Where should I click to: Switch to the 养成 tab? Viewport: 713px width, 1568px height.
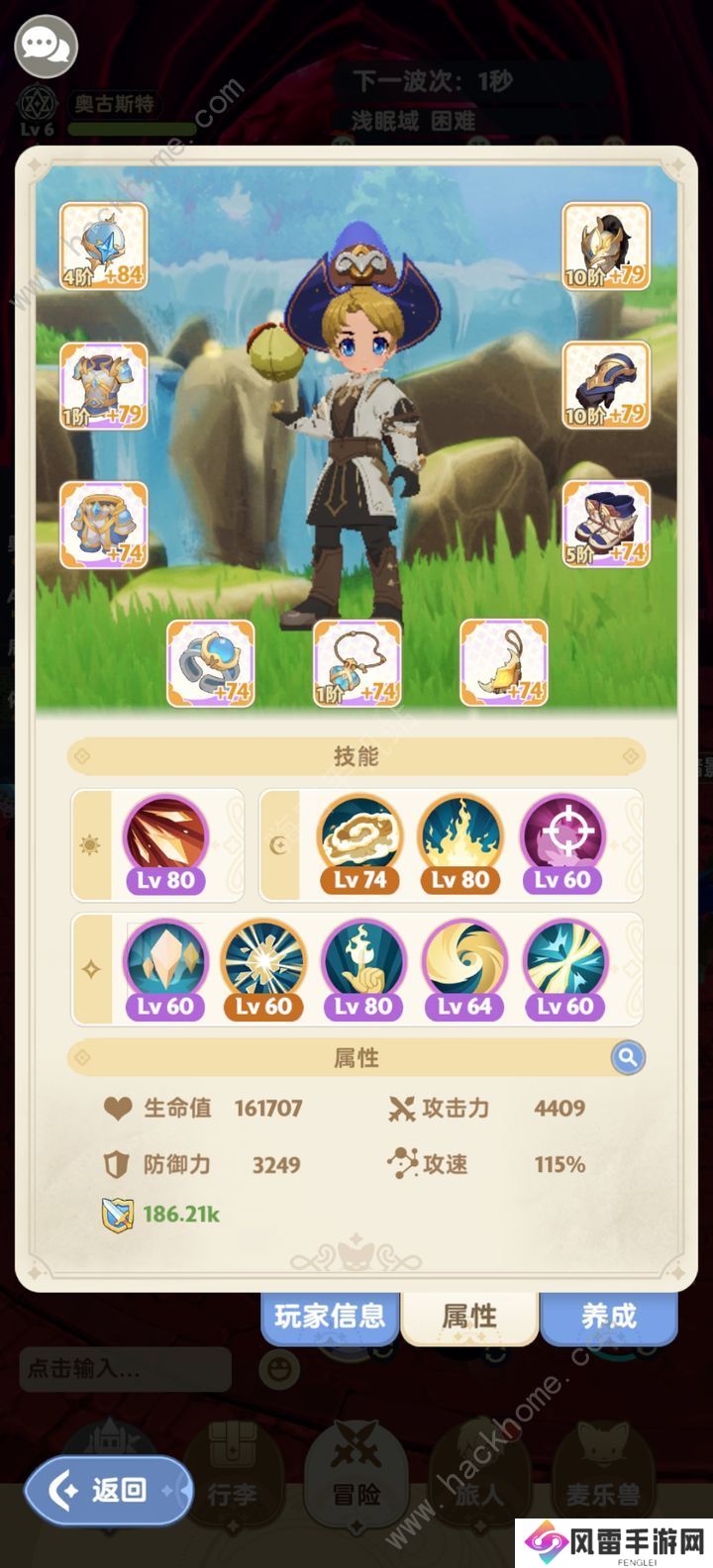point(608,1317)
